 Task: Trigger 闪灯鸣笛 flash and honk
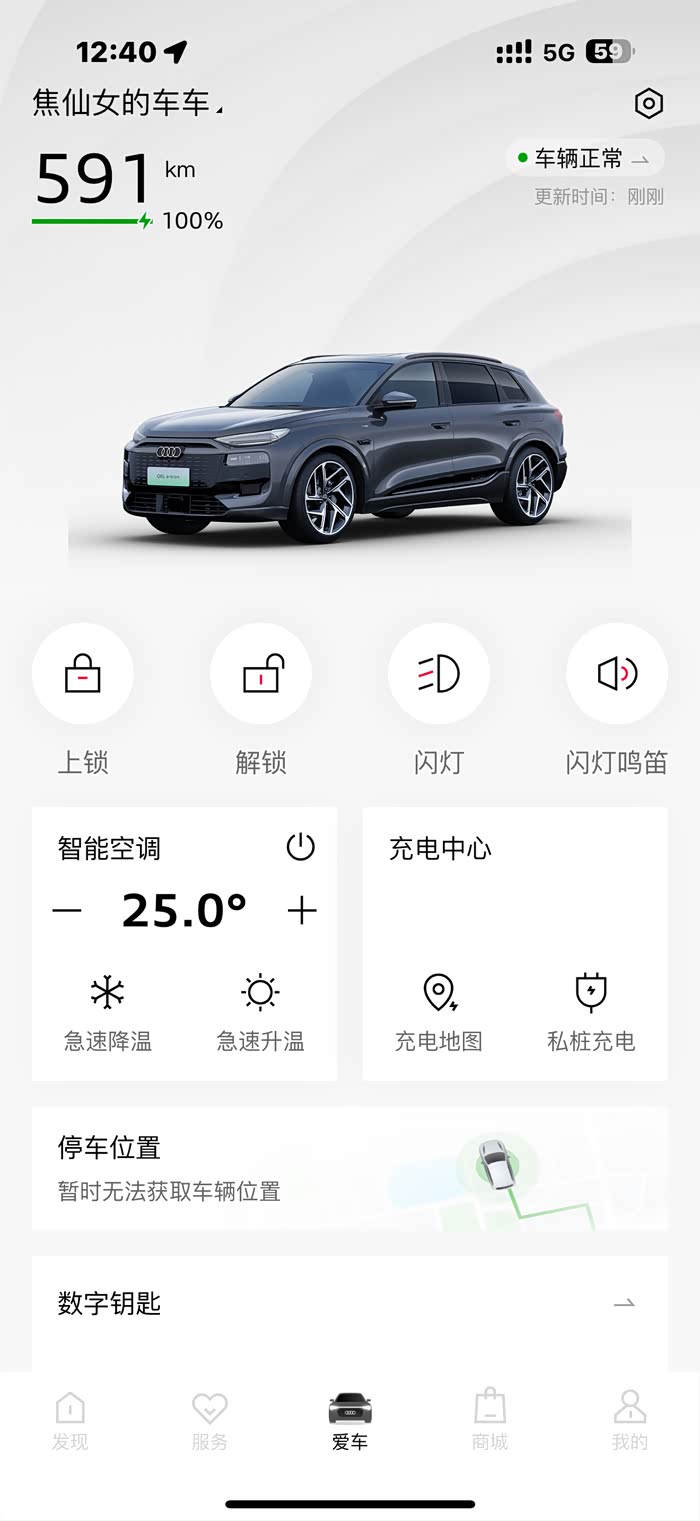tap(616, 675)
